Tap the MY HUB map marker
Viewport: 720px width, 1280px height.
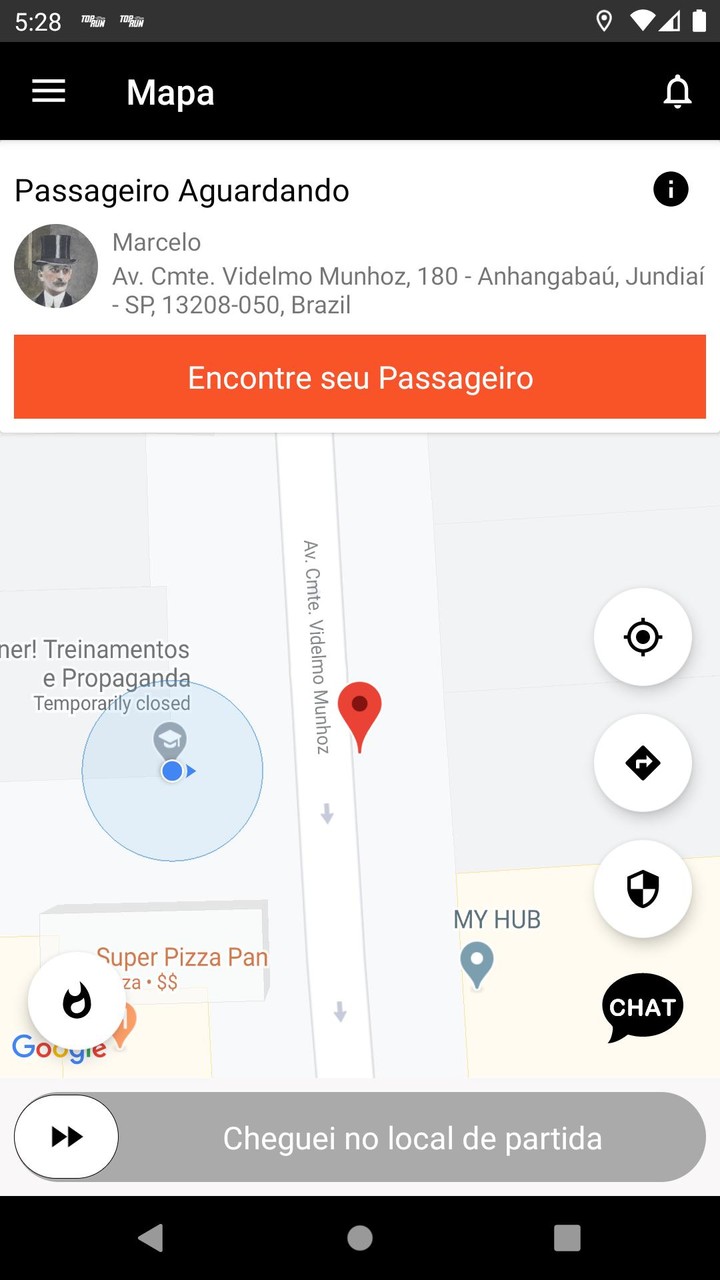click(x=477, y=964)
